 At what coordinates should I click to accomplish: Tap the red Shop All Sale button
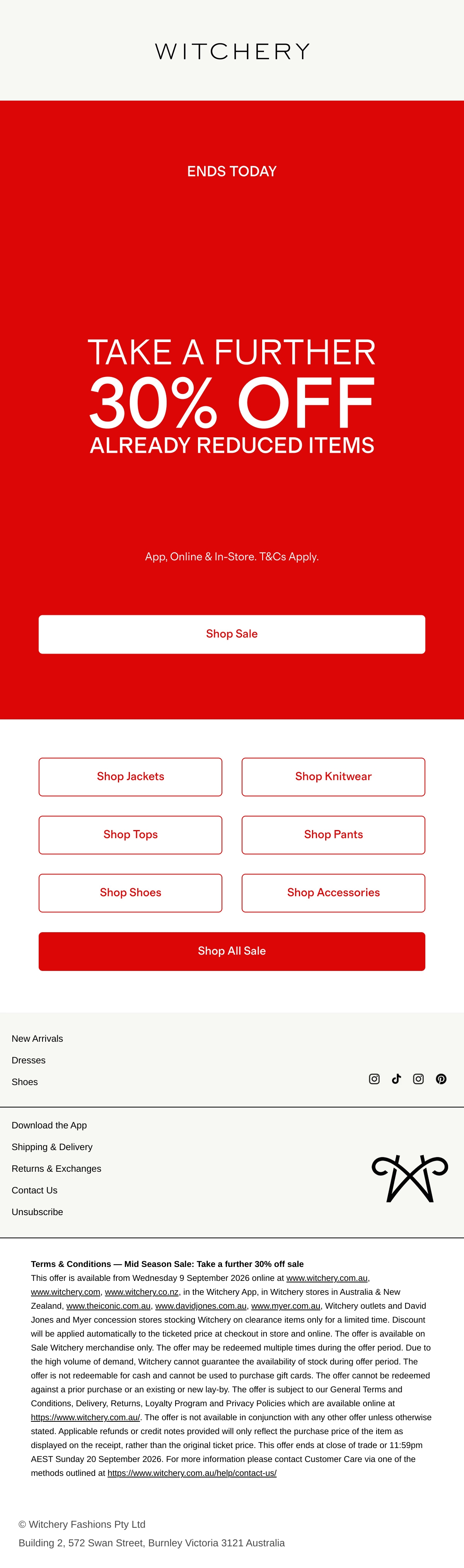point(232,952)
